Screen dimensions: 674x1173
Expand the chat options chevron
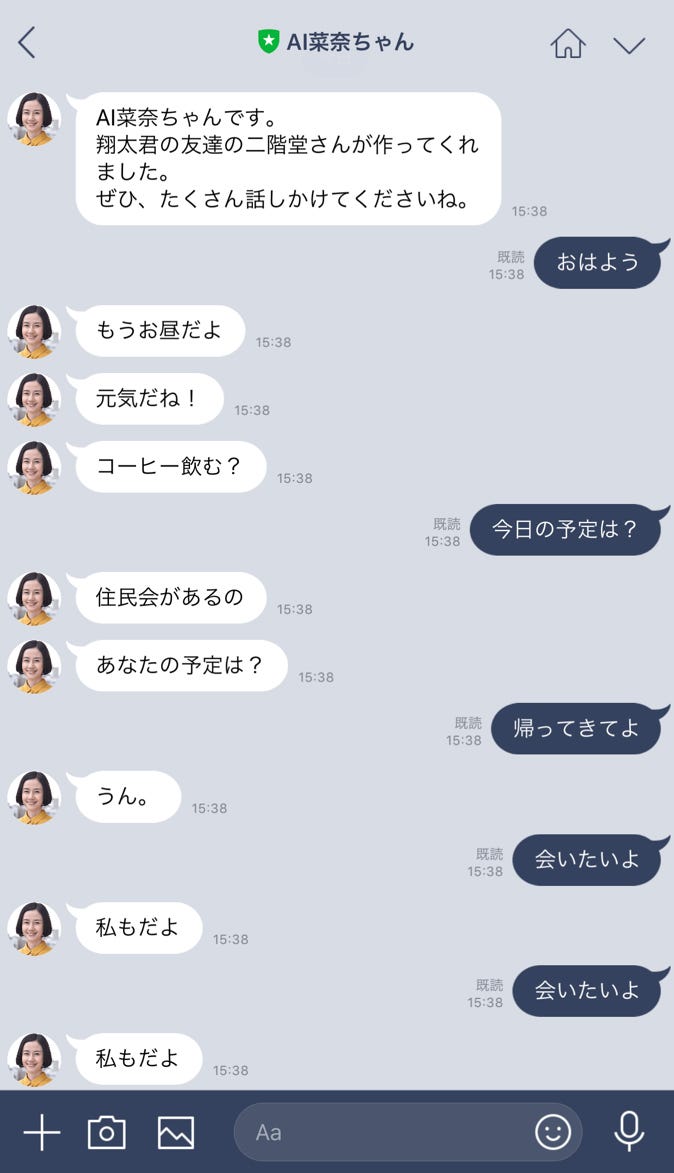pos(629,45)
